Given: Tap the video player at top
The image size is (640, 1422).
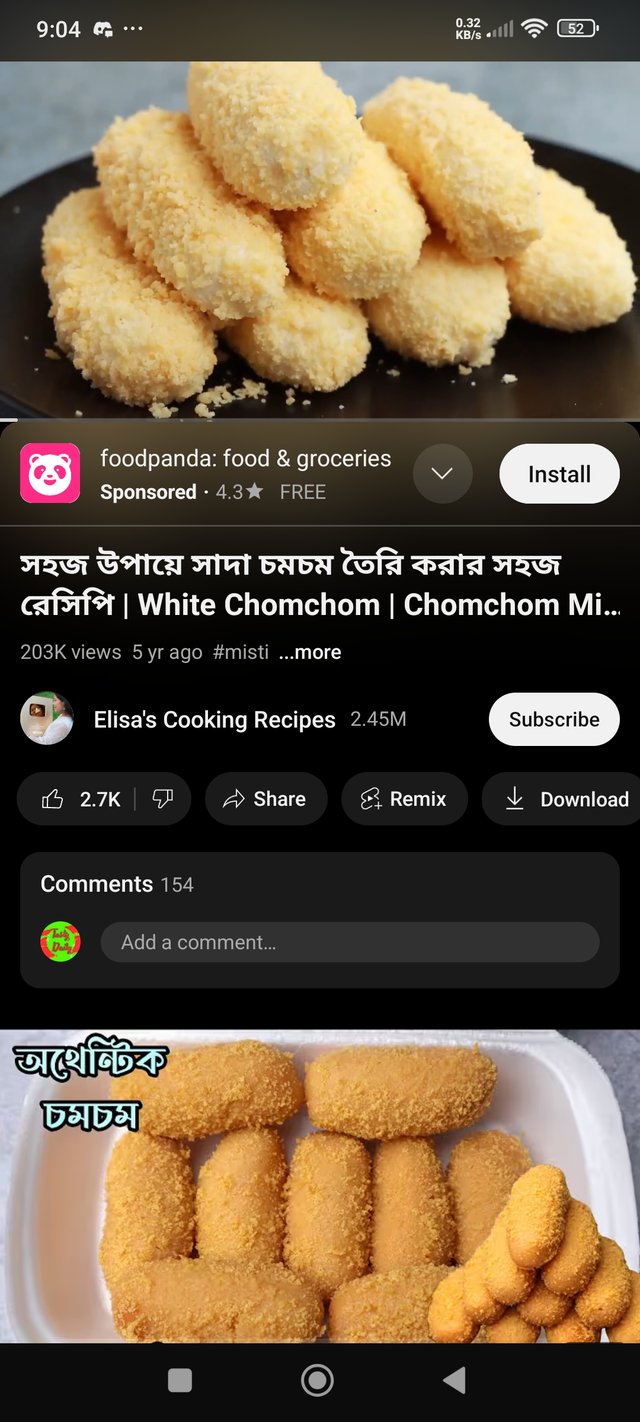Looking at the screenshot, I should (x=320, y=240).
